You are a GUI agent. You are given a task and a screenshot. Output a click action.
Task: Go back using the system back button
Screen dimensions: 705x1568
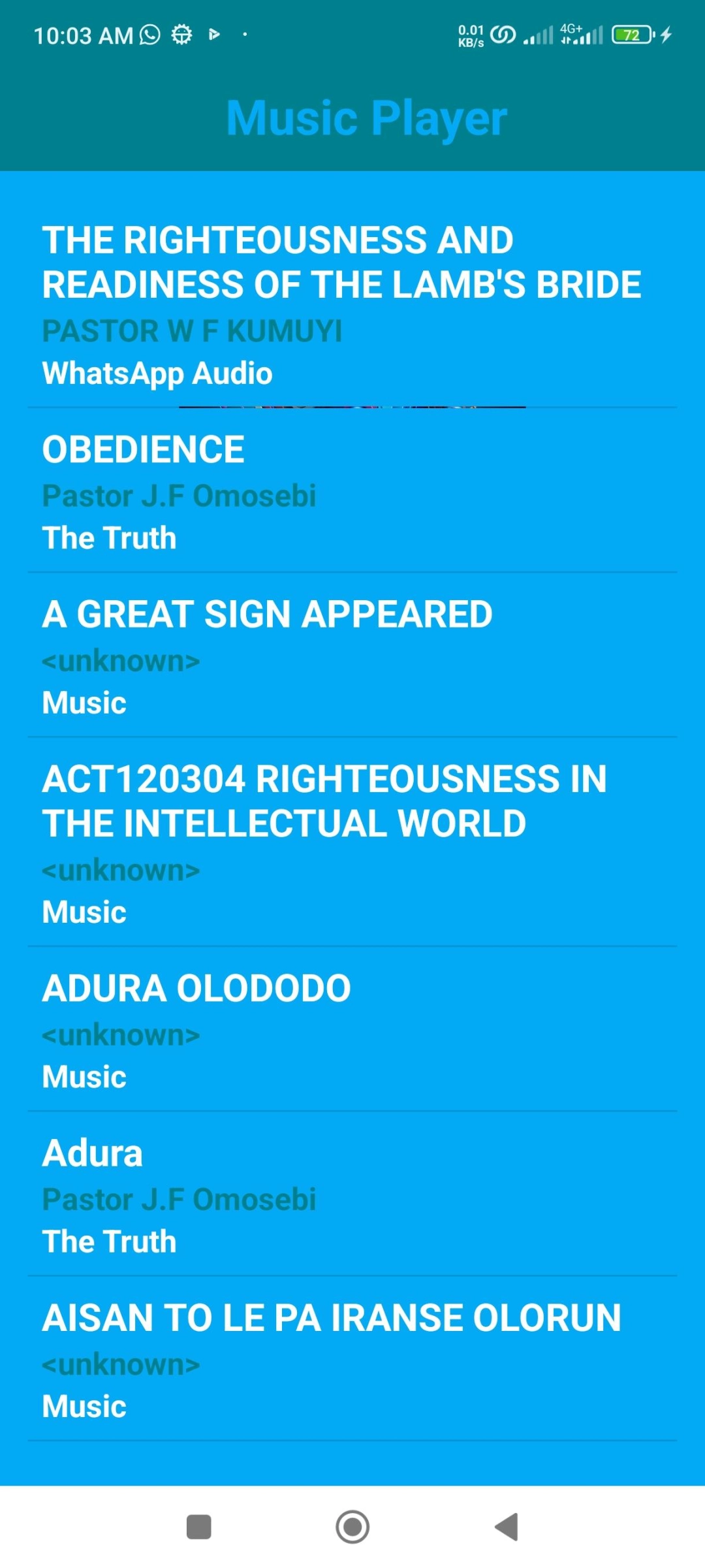(507, 1527)
